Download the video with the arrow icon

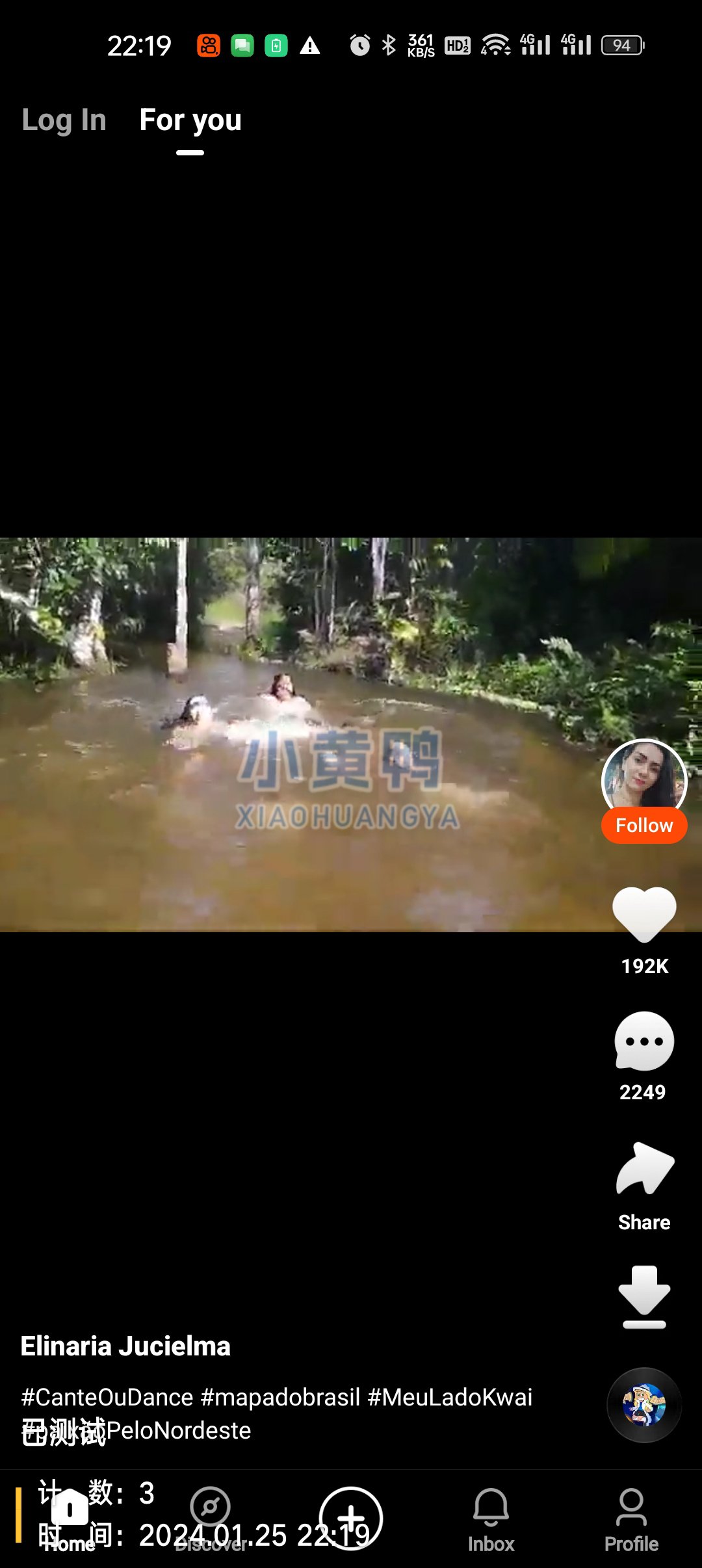[x=643, y=1296]
